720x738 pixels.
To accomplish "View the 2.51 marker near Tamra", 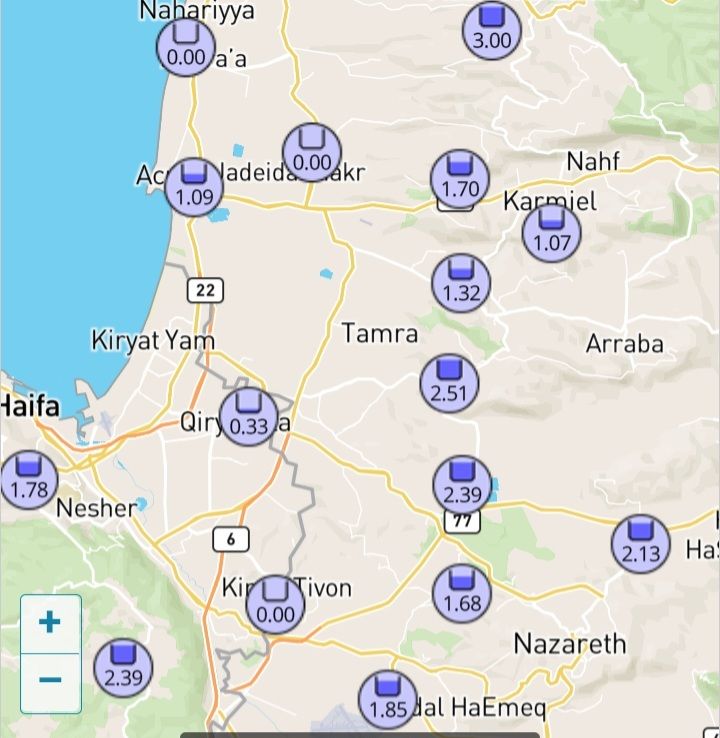I will tap(449, 383).
